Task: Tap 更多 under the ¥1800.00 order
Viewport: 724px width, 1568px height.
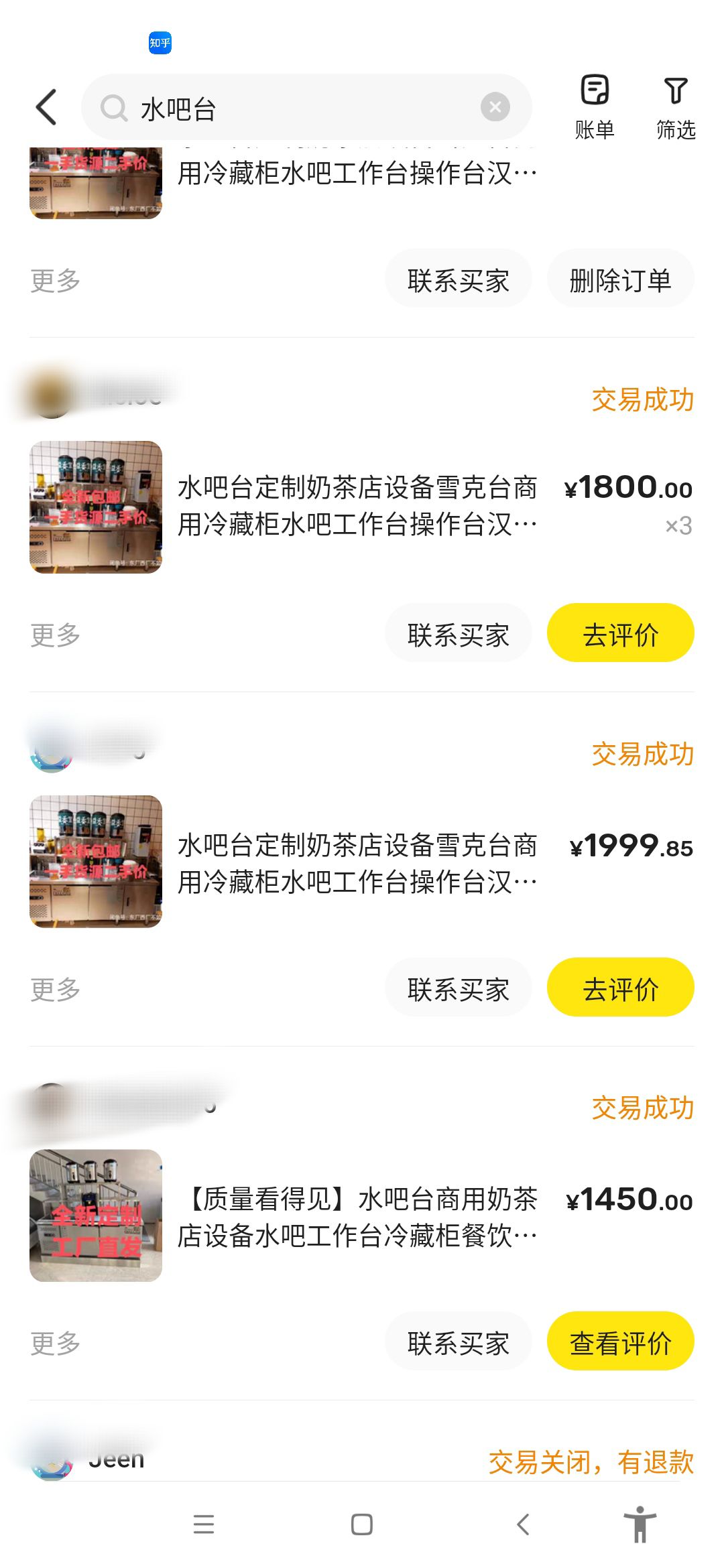Action: pyautogui.click(x=56, y=635)
